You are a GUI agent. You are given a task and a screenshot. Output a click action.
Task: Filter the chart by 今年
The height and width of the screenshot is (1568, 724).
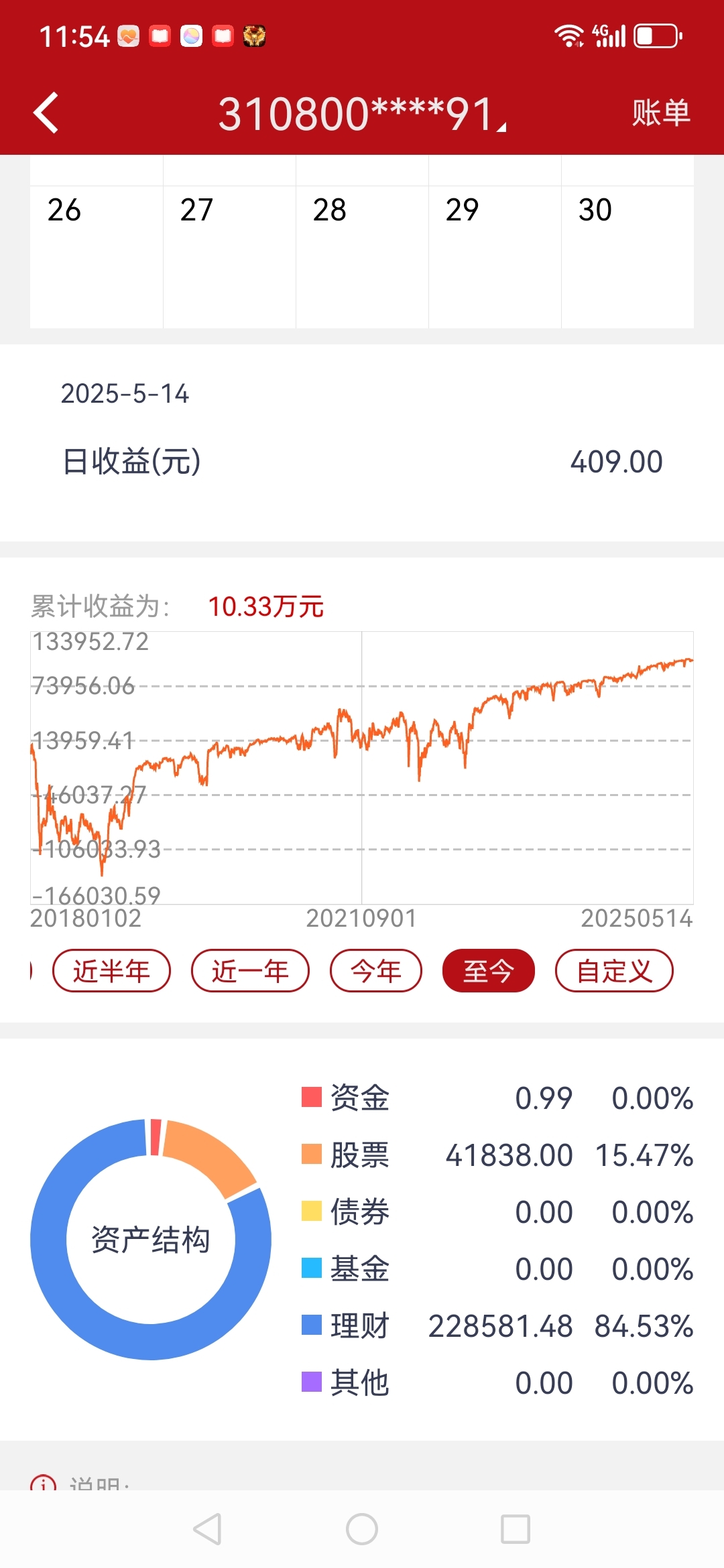tap(376, 970)
